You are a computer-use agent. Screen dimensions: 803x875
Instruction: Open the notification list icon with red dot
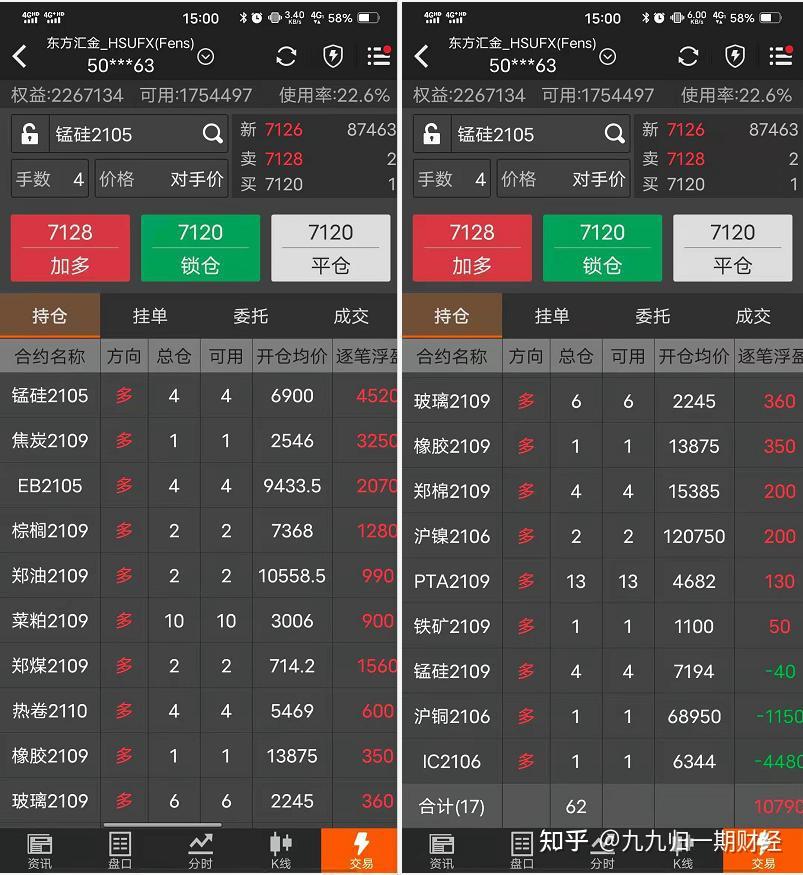click(378, 56)
